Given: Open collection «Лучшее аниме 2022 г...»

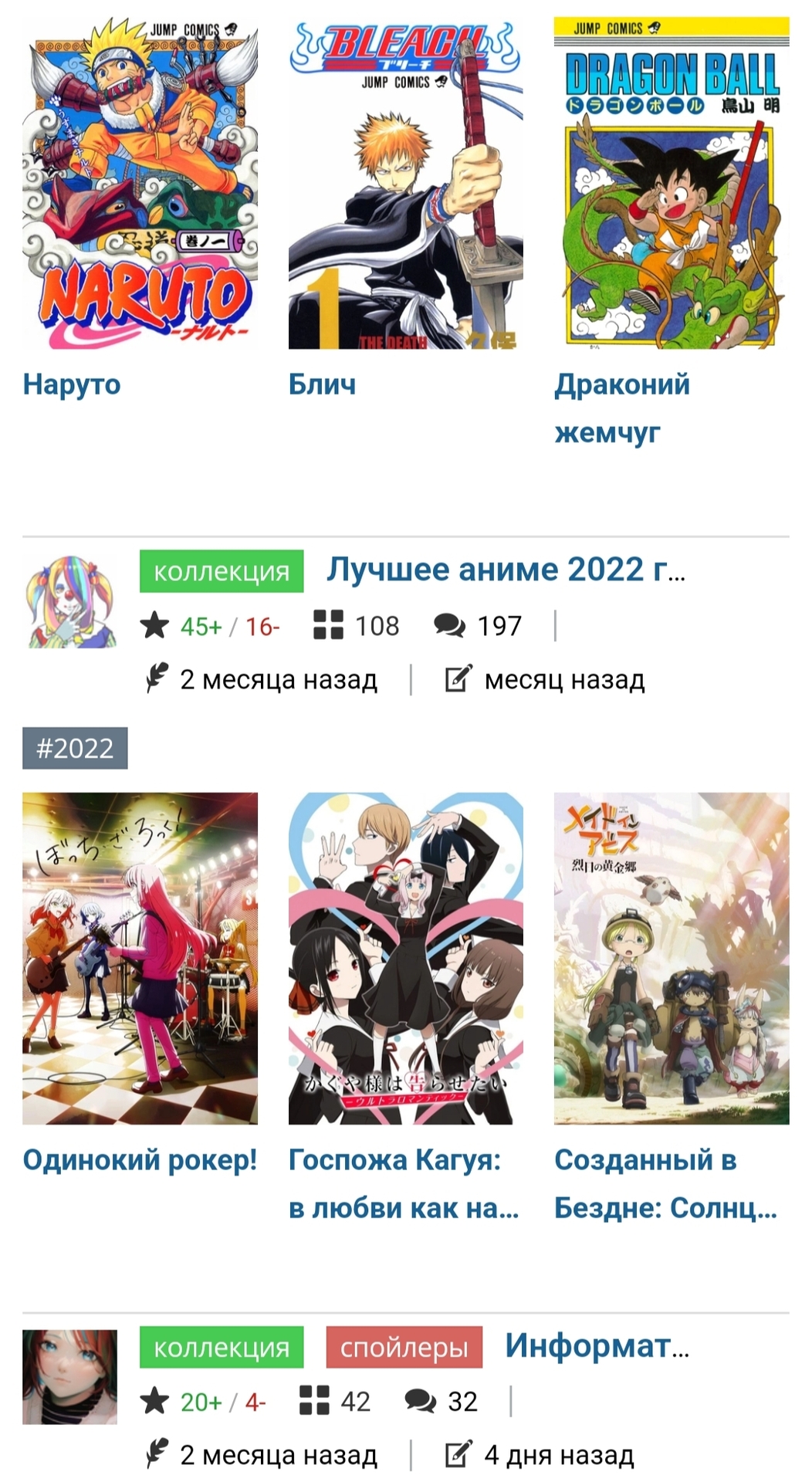Looking at the screenshot, I should (x=506, y=570).
